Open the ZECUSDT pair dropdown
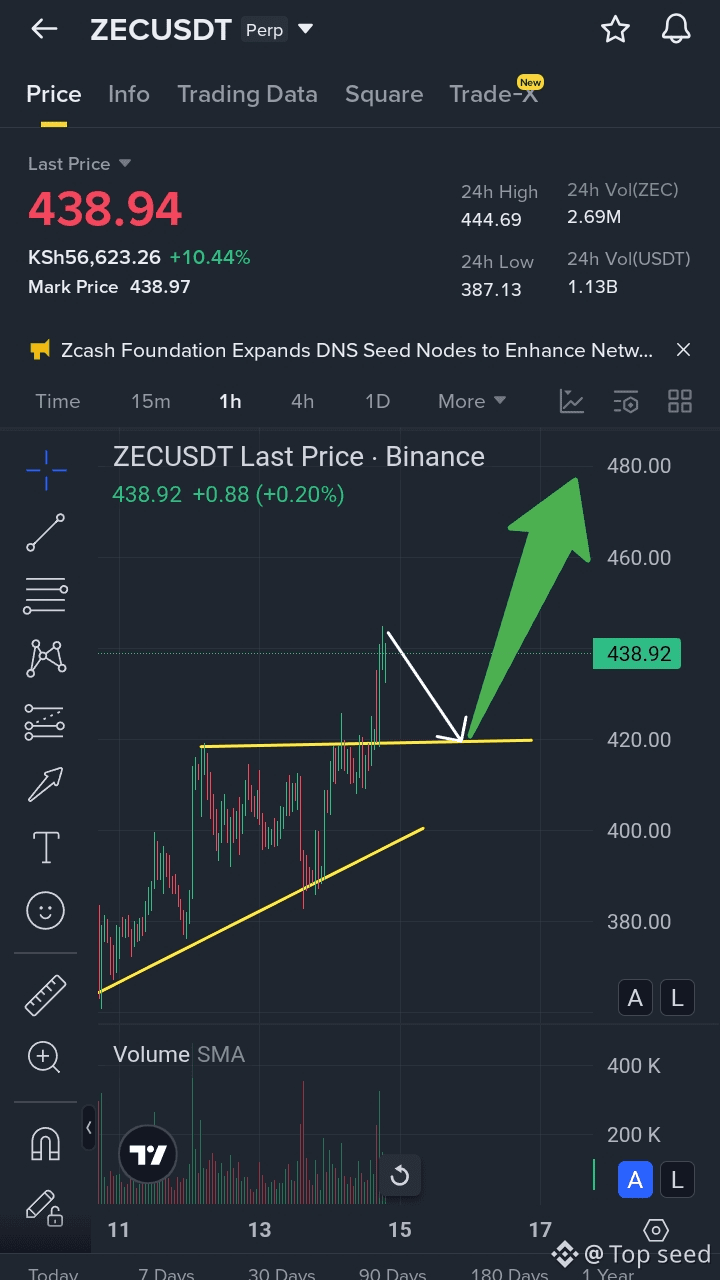 pos(306,30)
